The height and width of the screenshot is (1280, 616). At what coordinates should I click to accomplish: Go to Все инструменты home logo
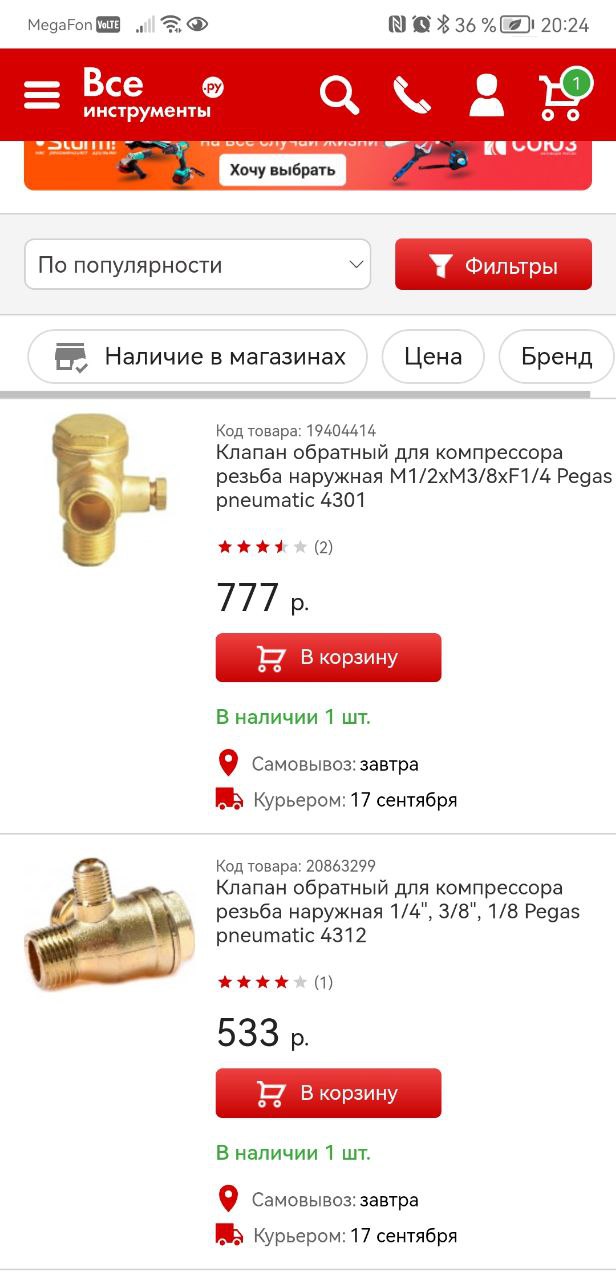(152, 93)
